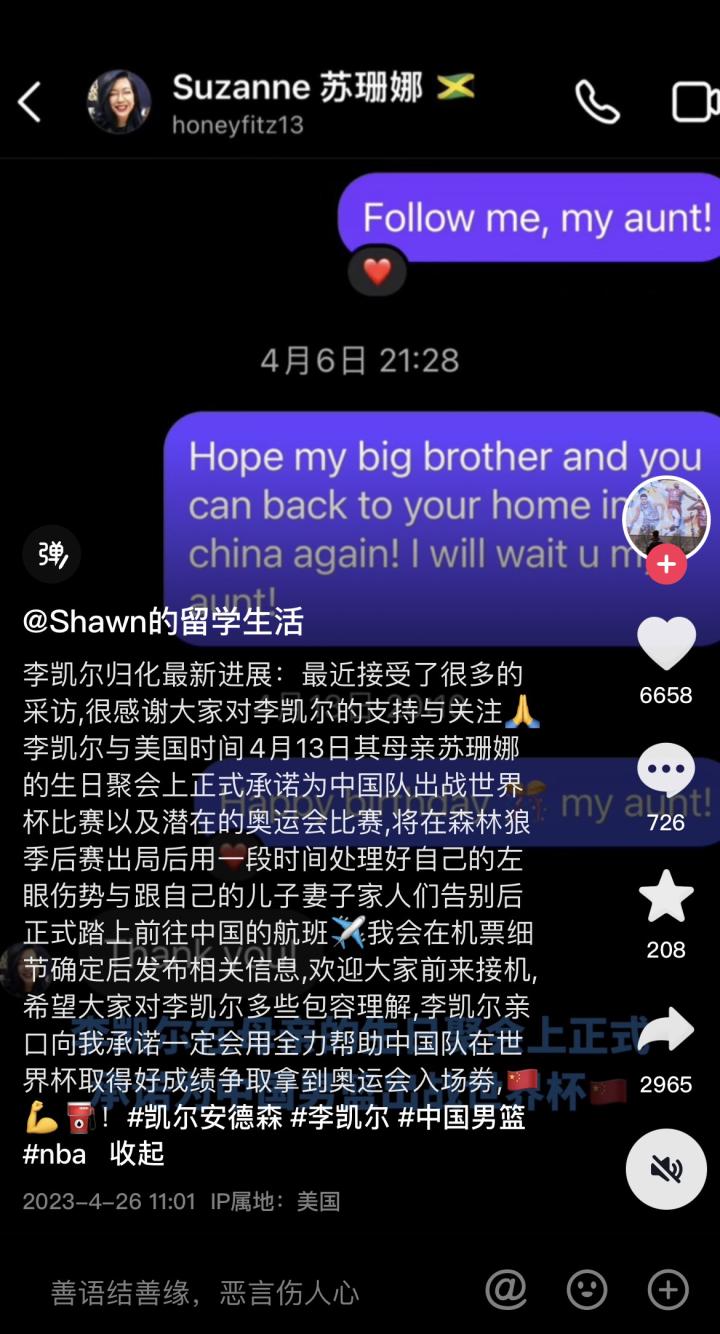Mention someone with the @ icon
This screenshot has height=1334, width=720.
pos(506,1290)
